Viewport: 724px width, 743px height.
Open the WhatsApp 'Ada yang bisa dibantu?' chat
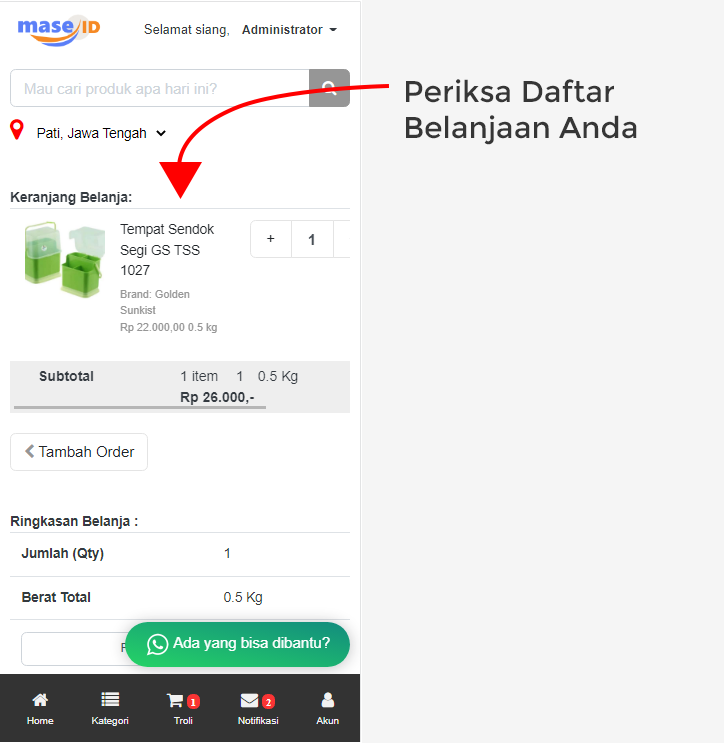(x=237, y=644)
